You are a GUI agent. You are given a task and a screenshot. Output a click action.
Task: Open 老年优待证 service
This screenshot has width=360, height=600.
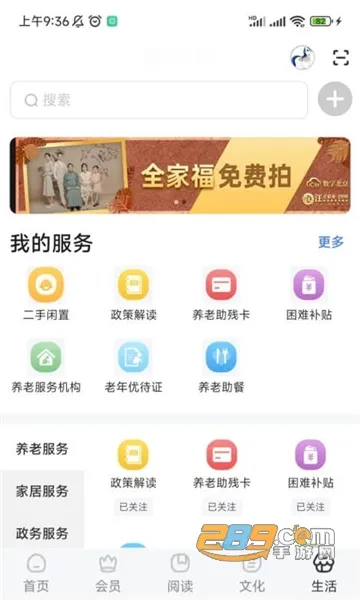click(x=134, y=367)
